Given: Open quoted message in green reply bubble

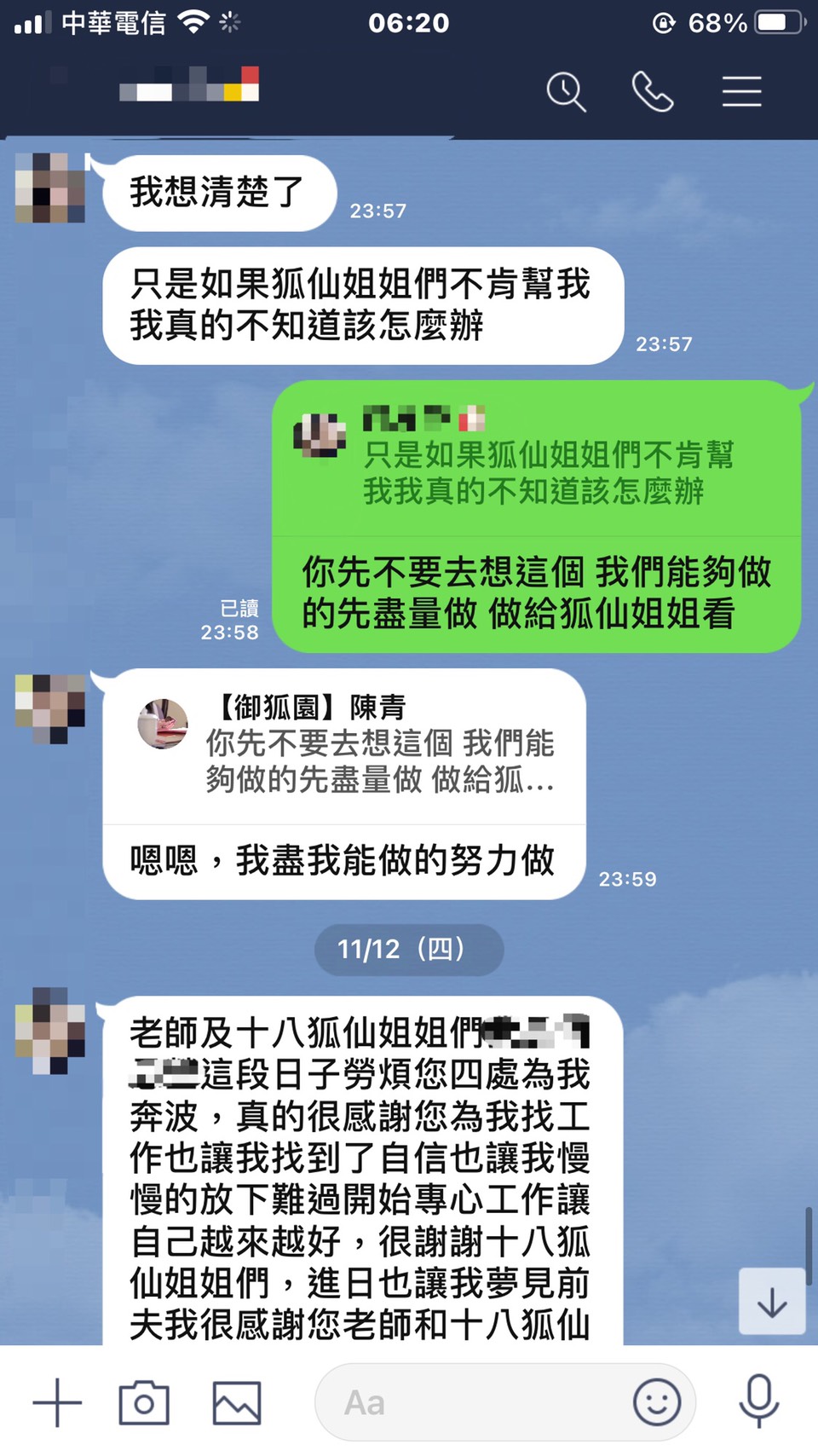Looking at the screenshot, I should 535,459.
